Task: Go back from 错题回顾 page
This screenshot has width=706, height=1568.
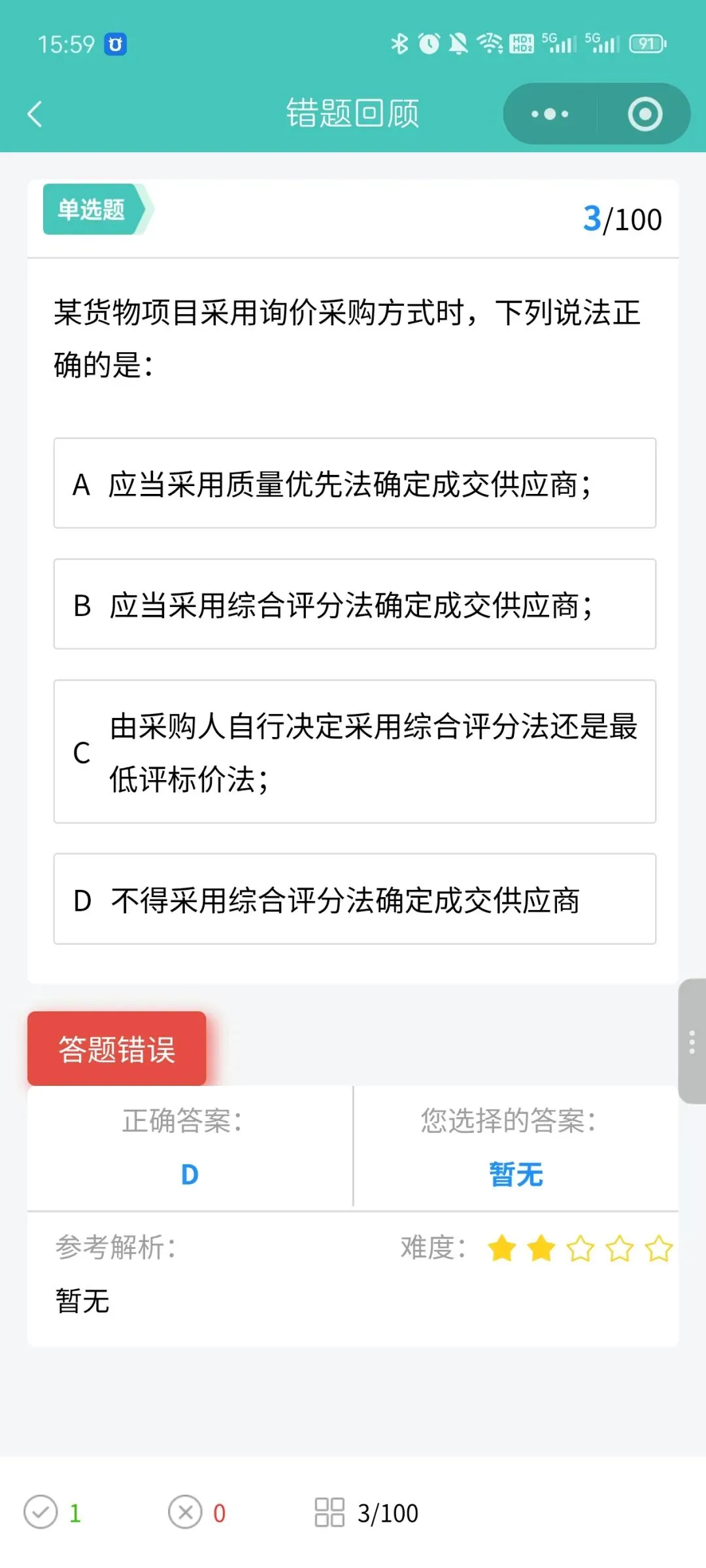Action: (35, 114)
